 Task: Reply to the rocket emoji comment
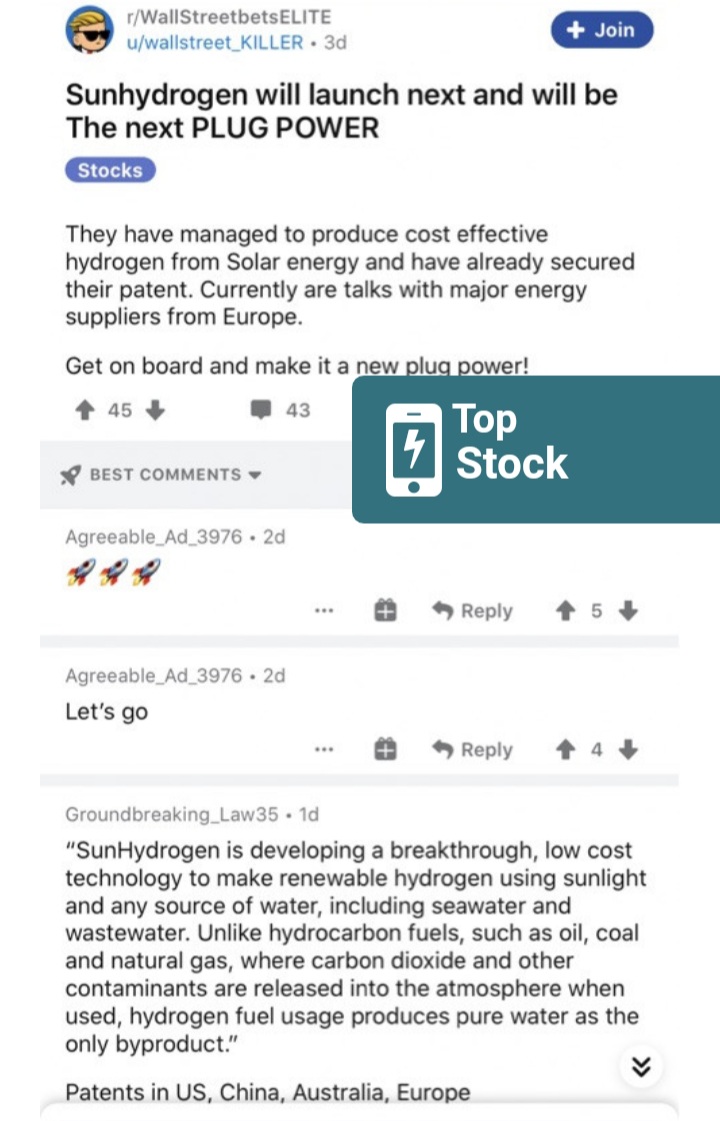coord(472,611)
